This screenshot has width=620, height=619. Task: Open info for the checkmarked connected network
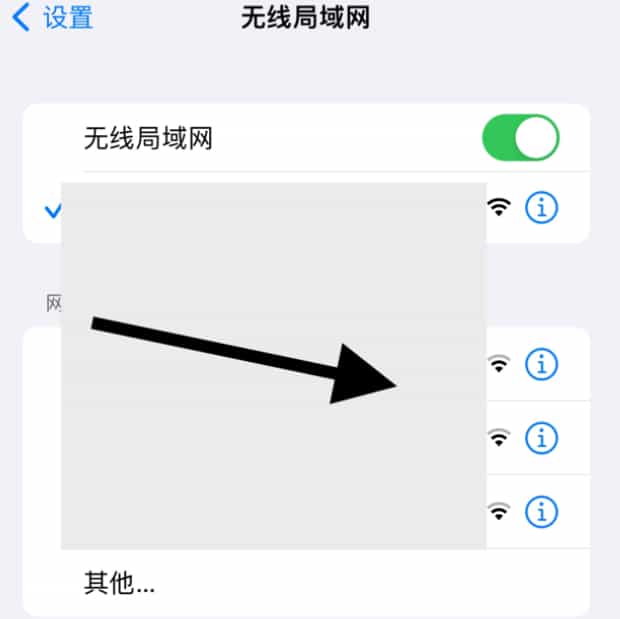click(x=541, y=208)
